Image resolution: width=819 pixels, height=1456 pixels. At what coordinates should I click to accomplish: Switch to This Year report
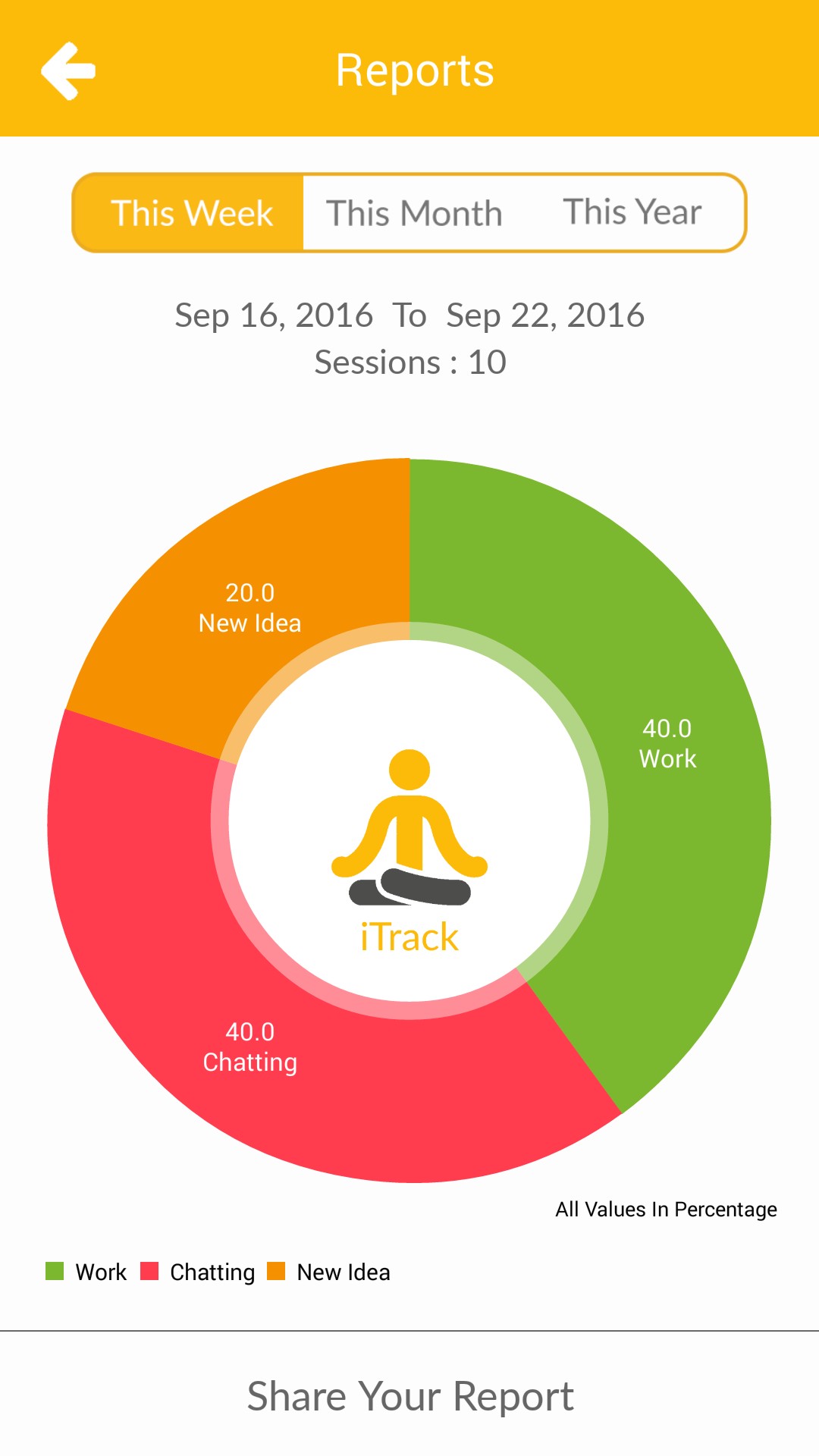(x=632, y=212)
